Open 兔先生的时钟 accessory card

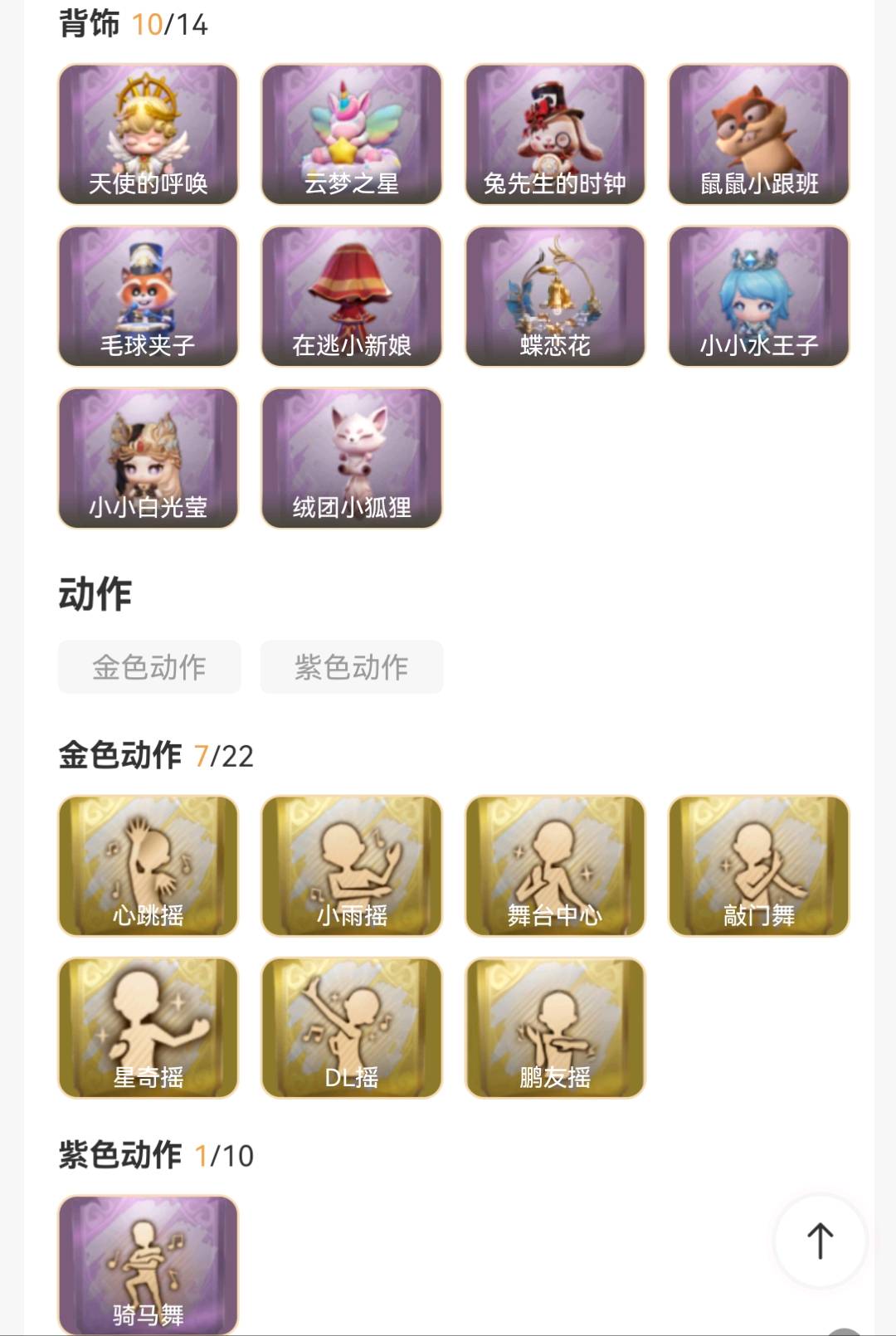[x=555, y=134]
